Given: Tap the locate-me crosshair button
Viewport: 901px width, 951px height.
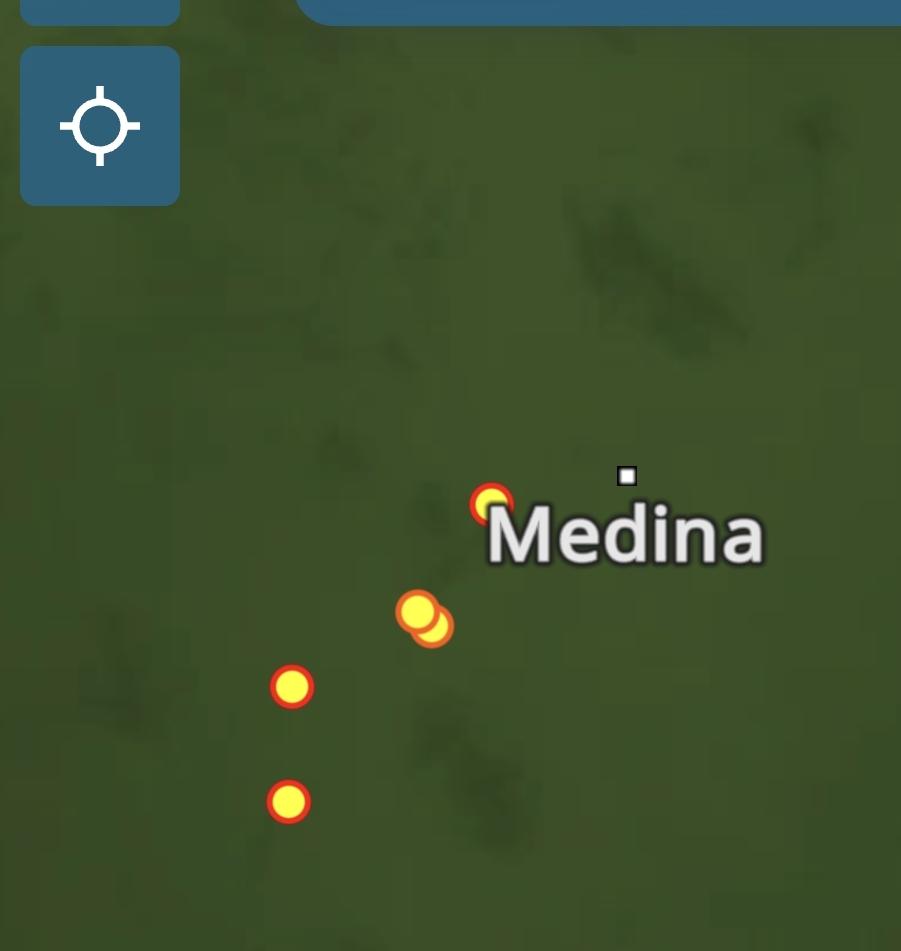Looking at the screenshot, I should coord(100,126).
